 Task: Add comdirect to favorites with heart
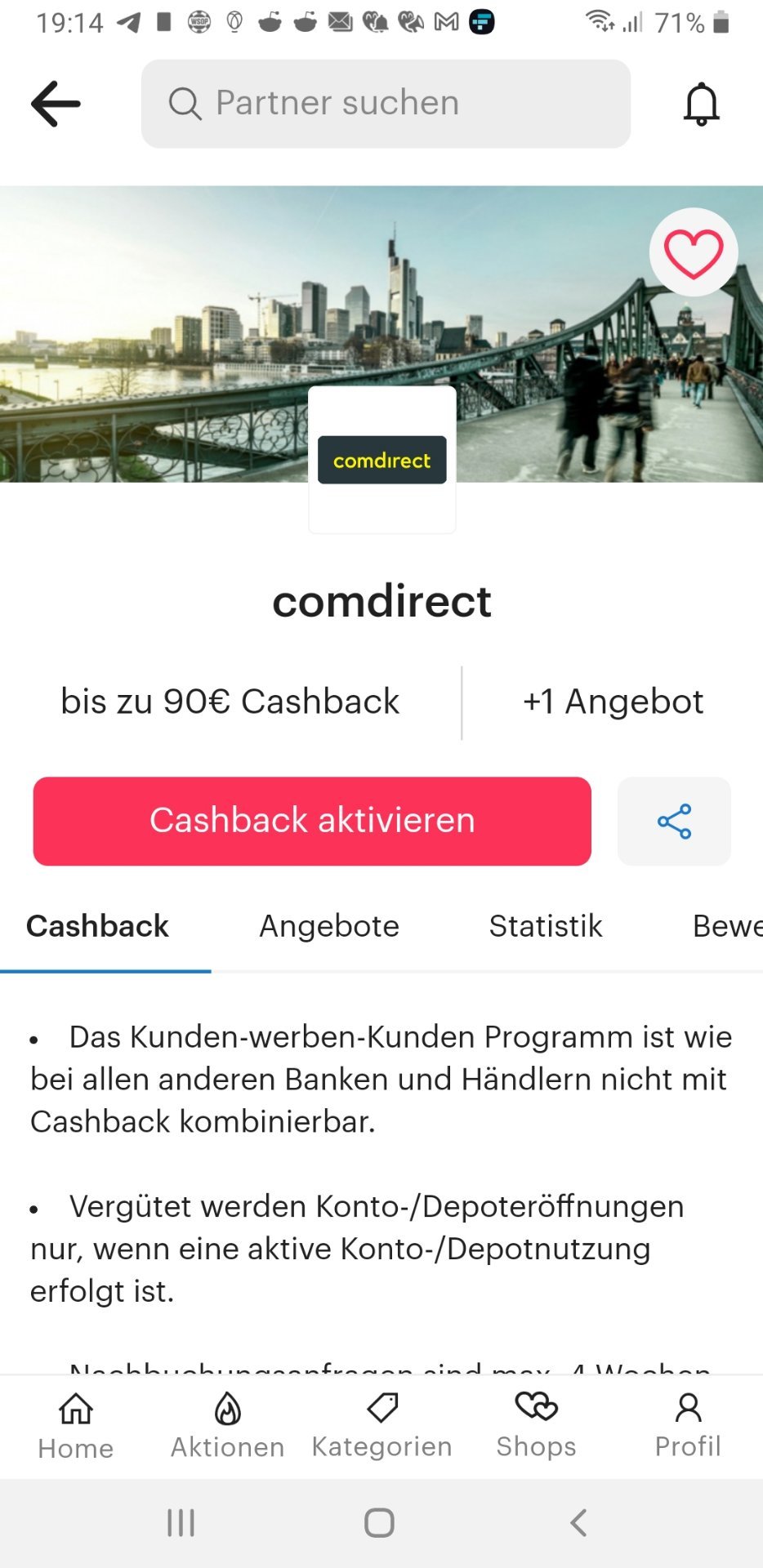coord(694,252)
